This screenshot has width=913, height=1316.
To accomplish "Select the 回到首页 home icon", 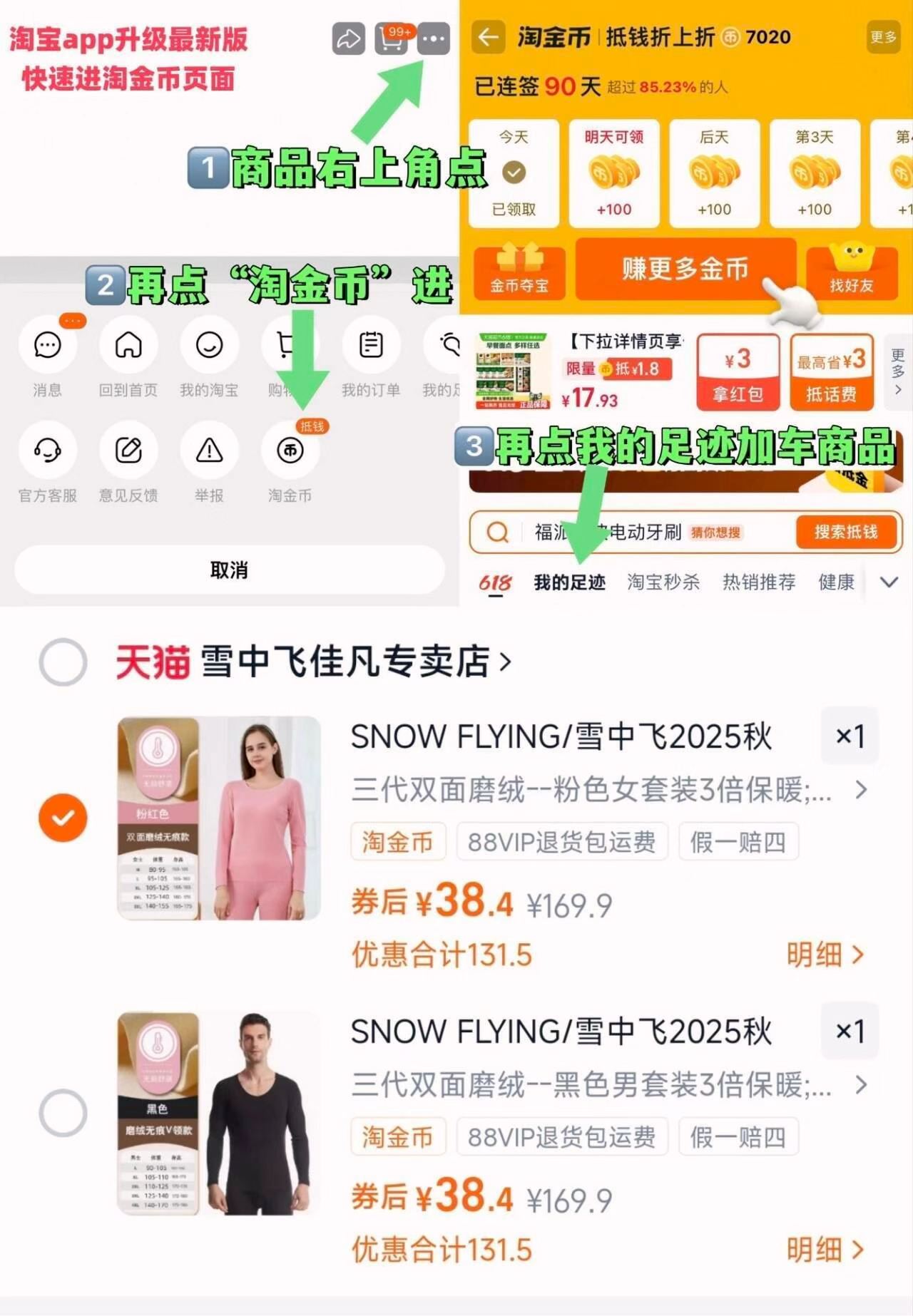I will (x=128, y=345).
